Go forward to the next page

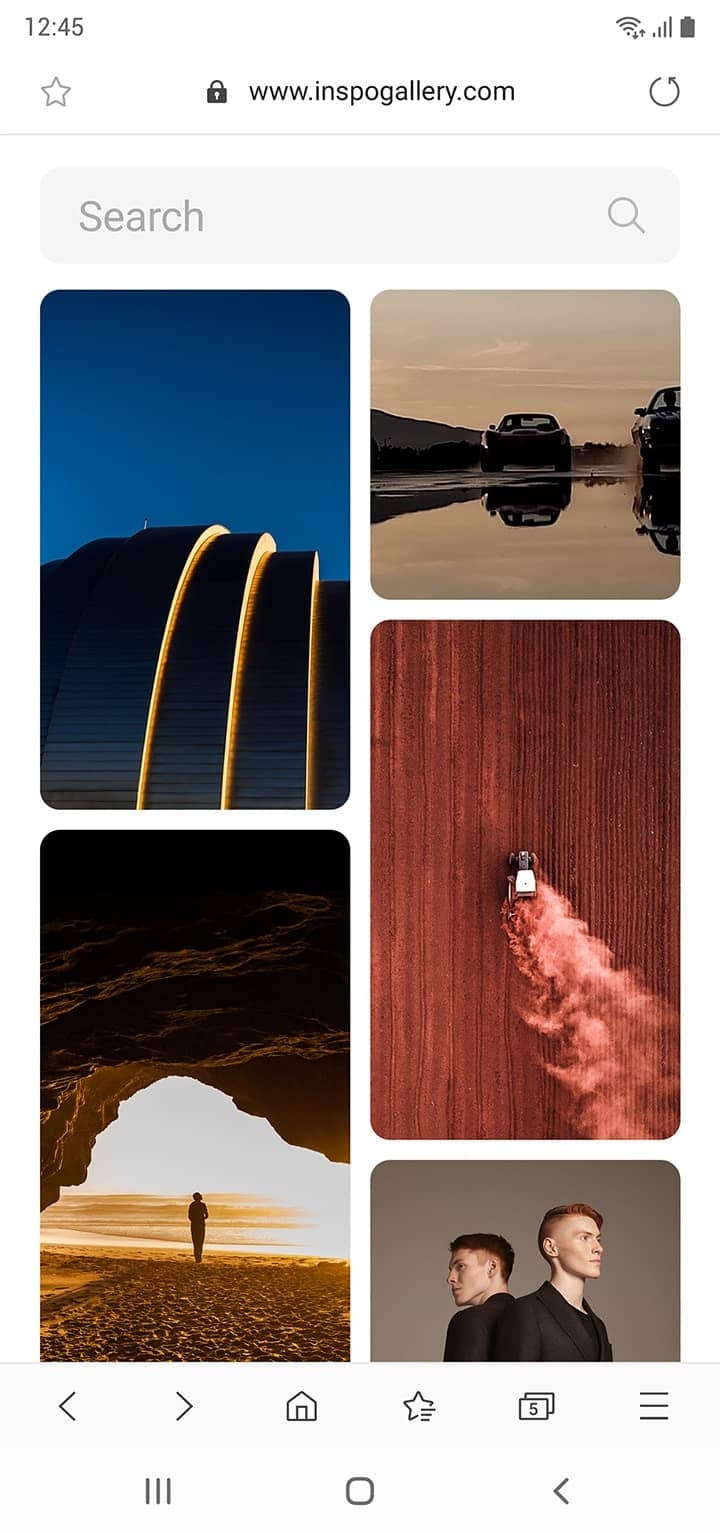point(184,1406)
